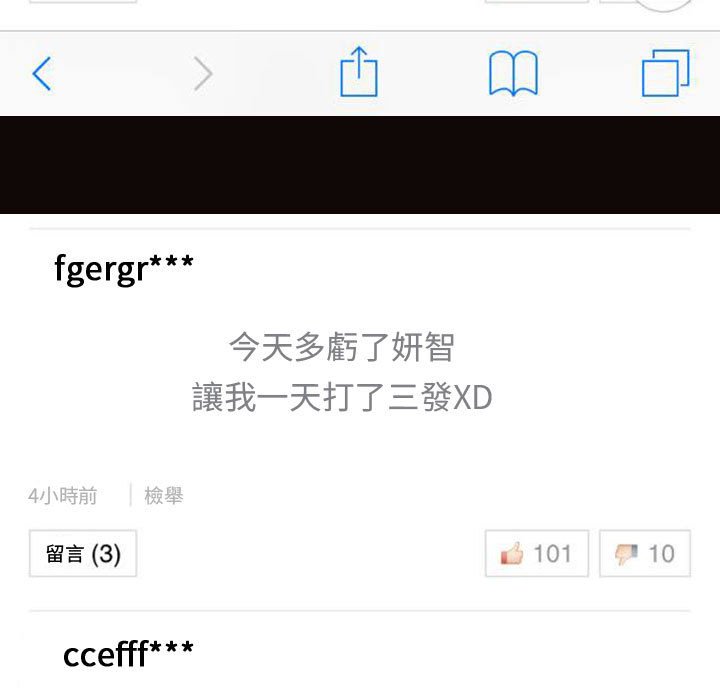
Task: Go forward to the next page
Action: point(203,74)
